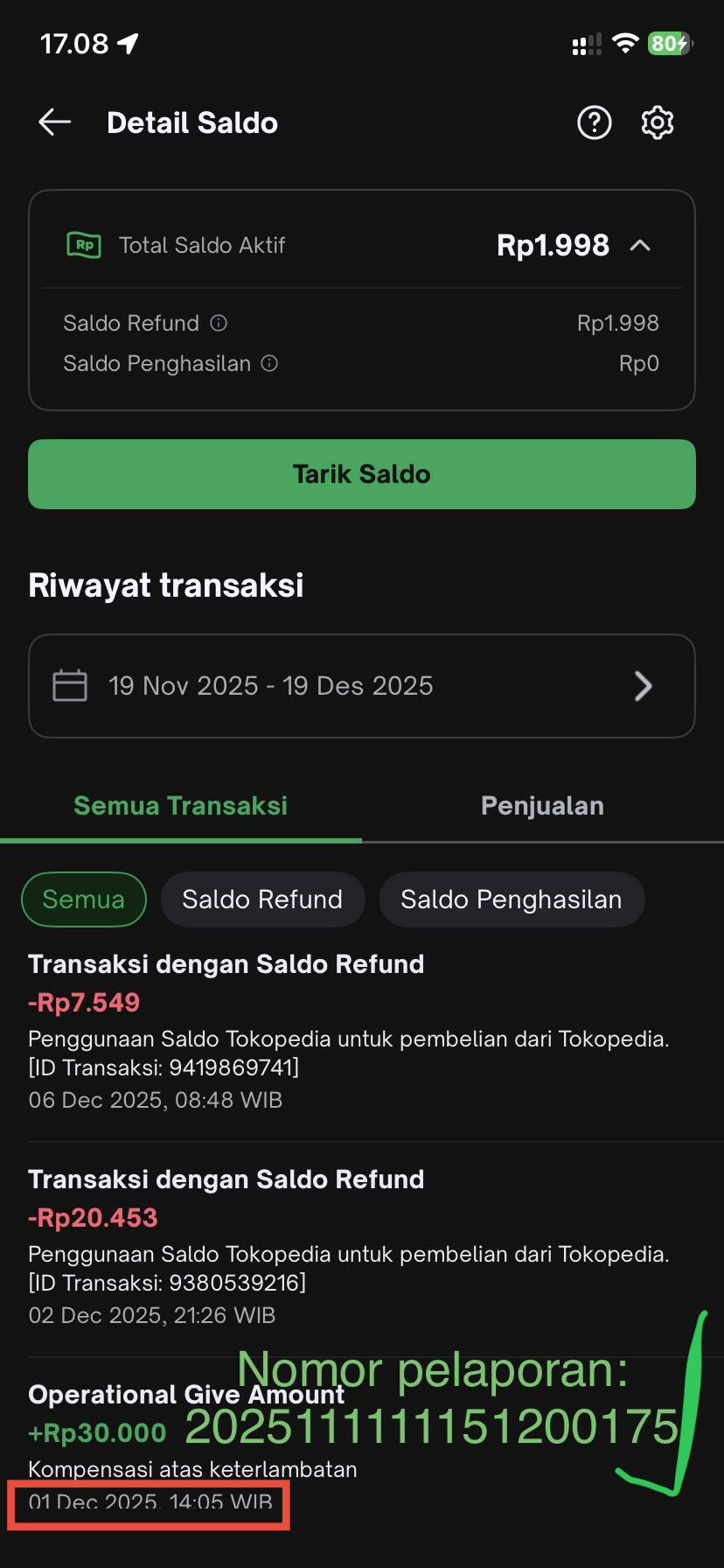The image size is (724, 1568).
Task: Show info about Saldo Refund
Action: 219,323
